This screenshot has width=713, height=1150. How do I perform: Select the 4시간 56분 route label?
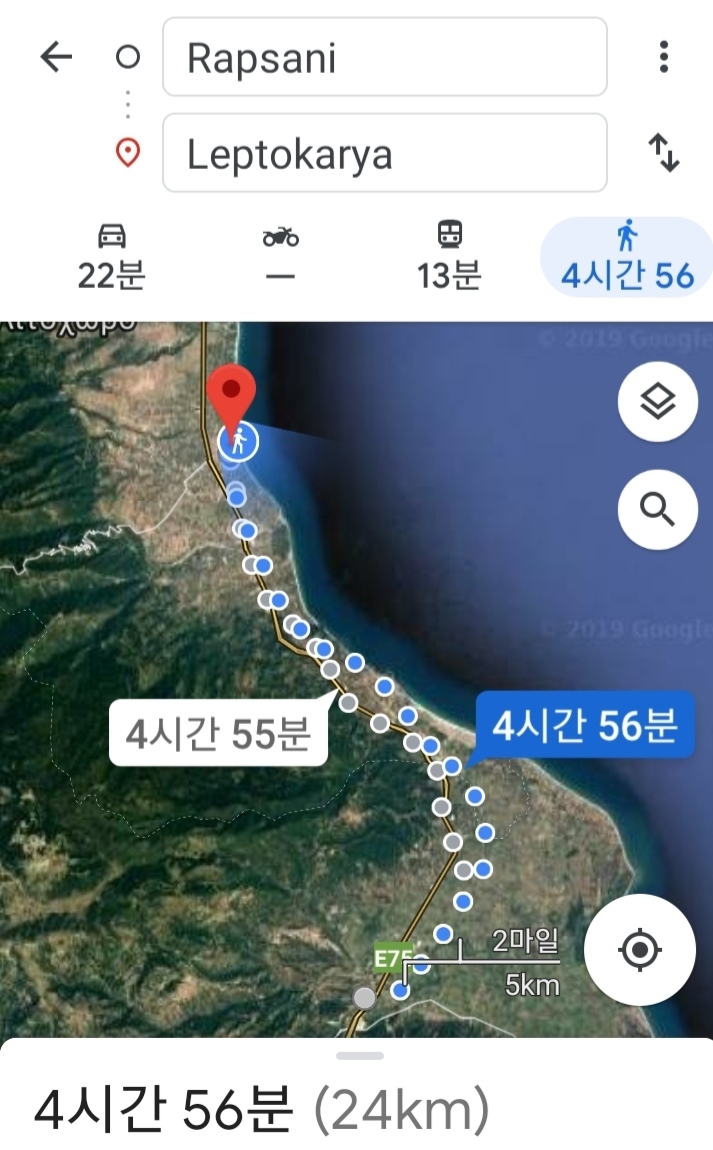586,726
